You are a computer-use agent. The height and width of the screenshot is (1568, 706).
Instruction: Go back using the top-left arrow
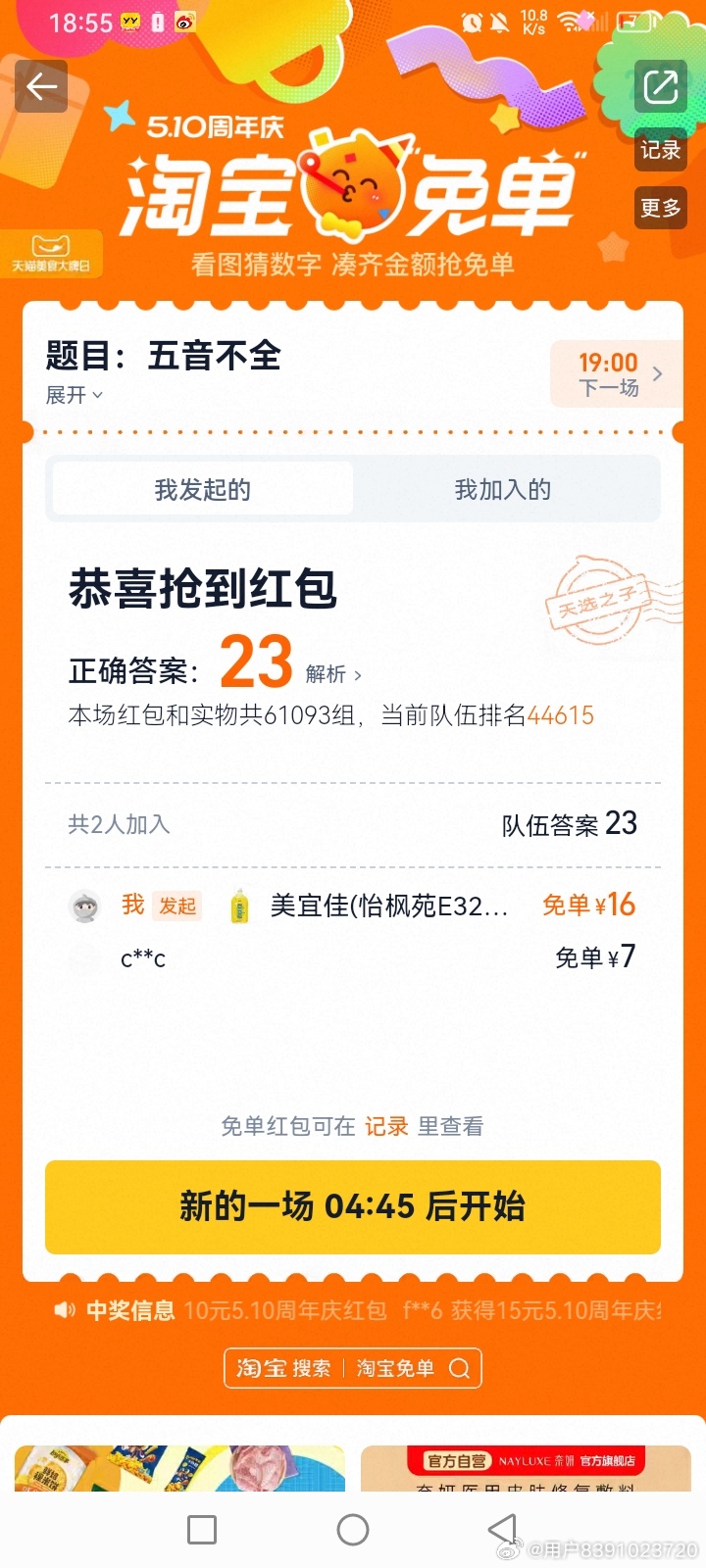pyautogui.click(x=41, y=86)
